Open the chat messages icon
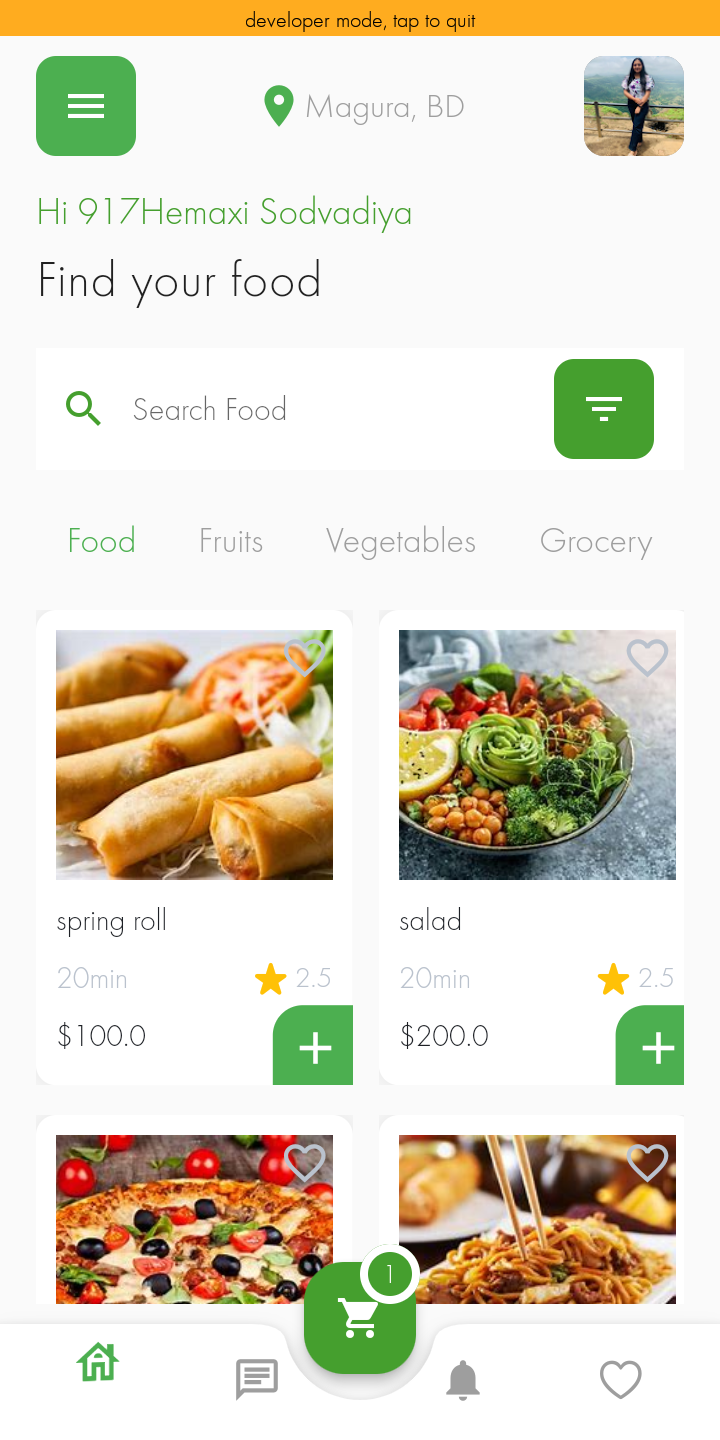Viewport: 720px width, 1440px height. (x=257, y=1378)
